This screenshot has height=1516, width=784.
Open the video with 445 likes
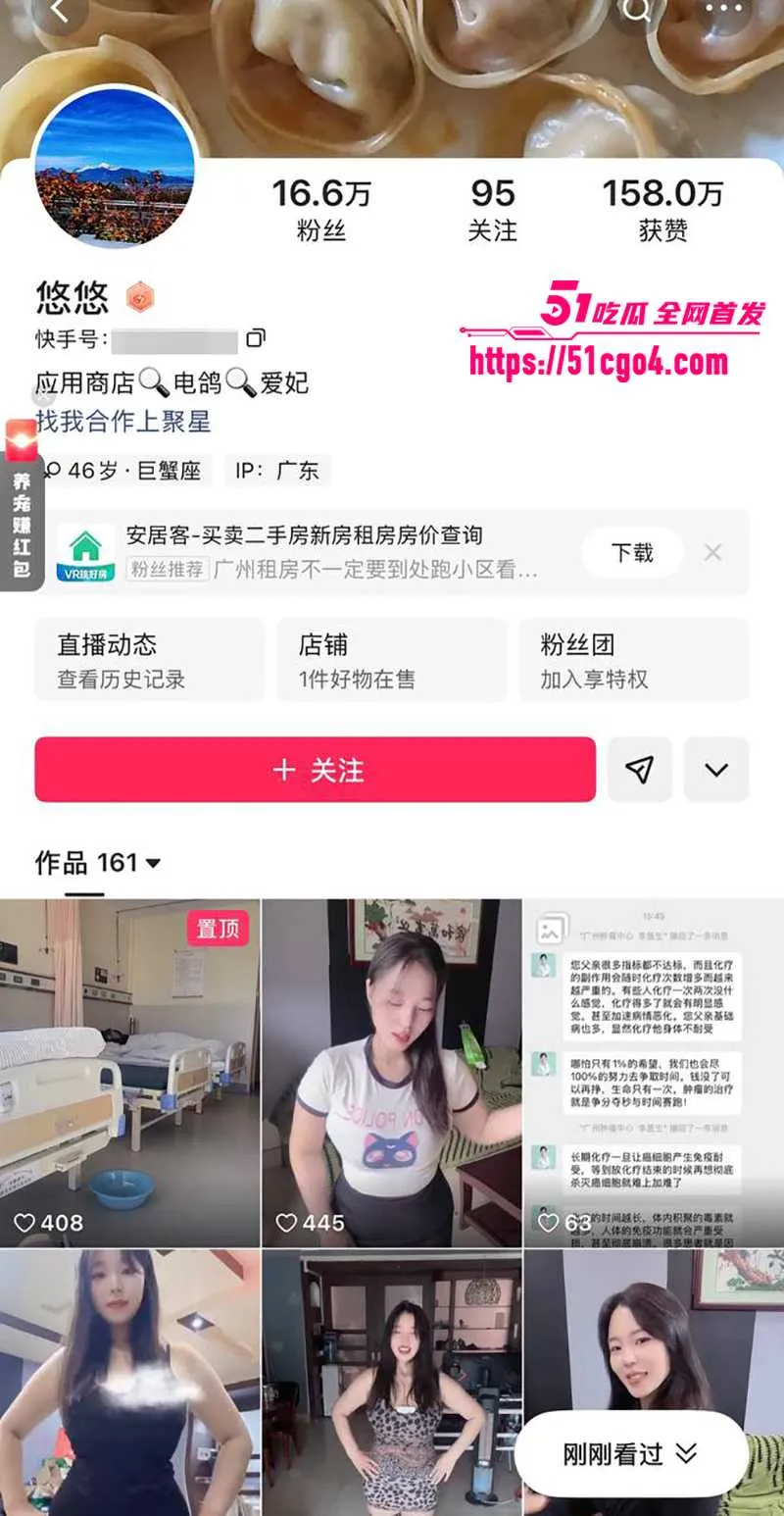(391, 1073)
